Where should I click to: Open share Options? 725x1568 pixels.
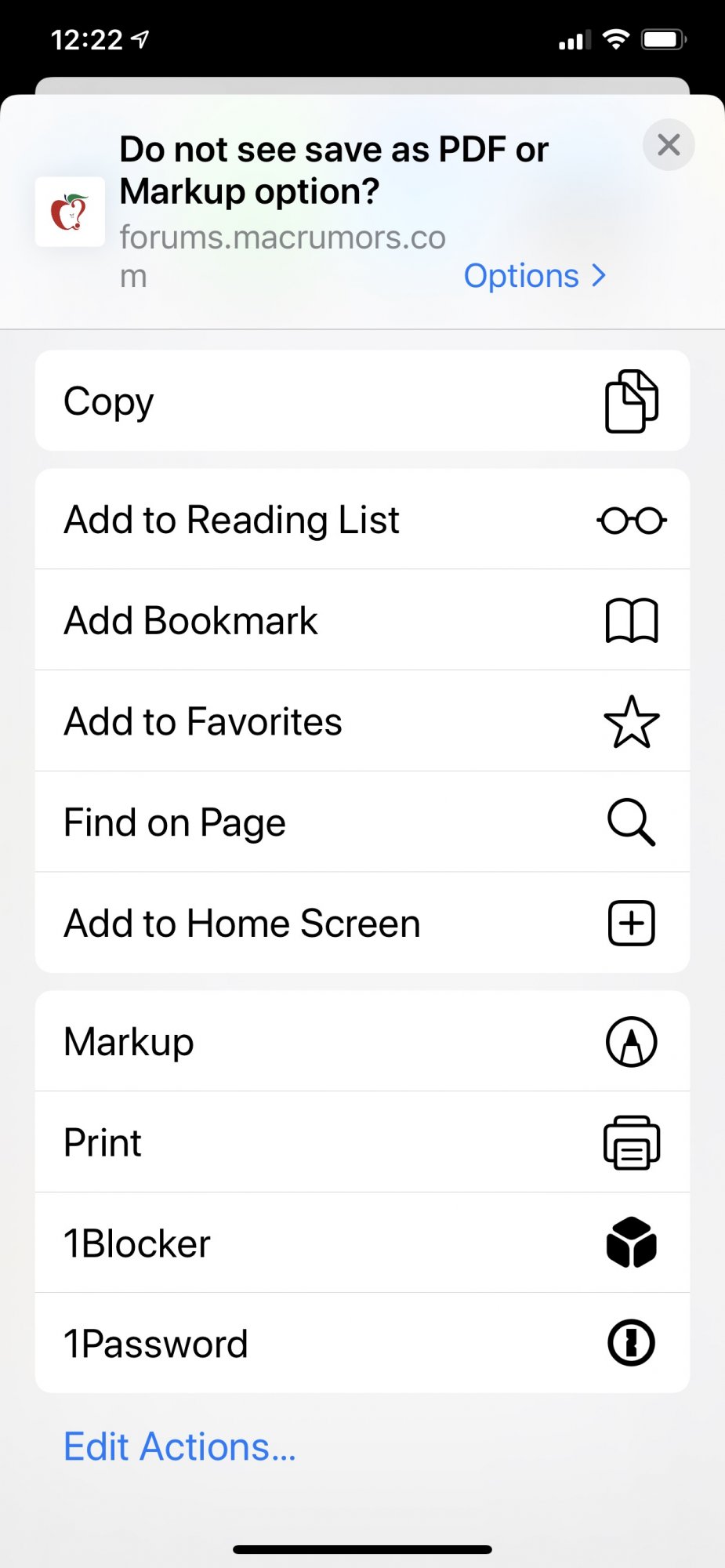coord(535,276)
